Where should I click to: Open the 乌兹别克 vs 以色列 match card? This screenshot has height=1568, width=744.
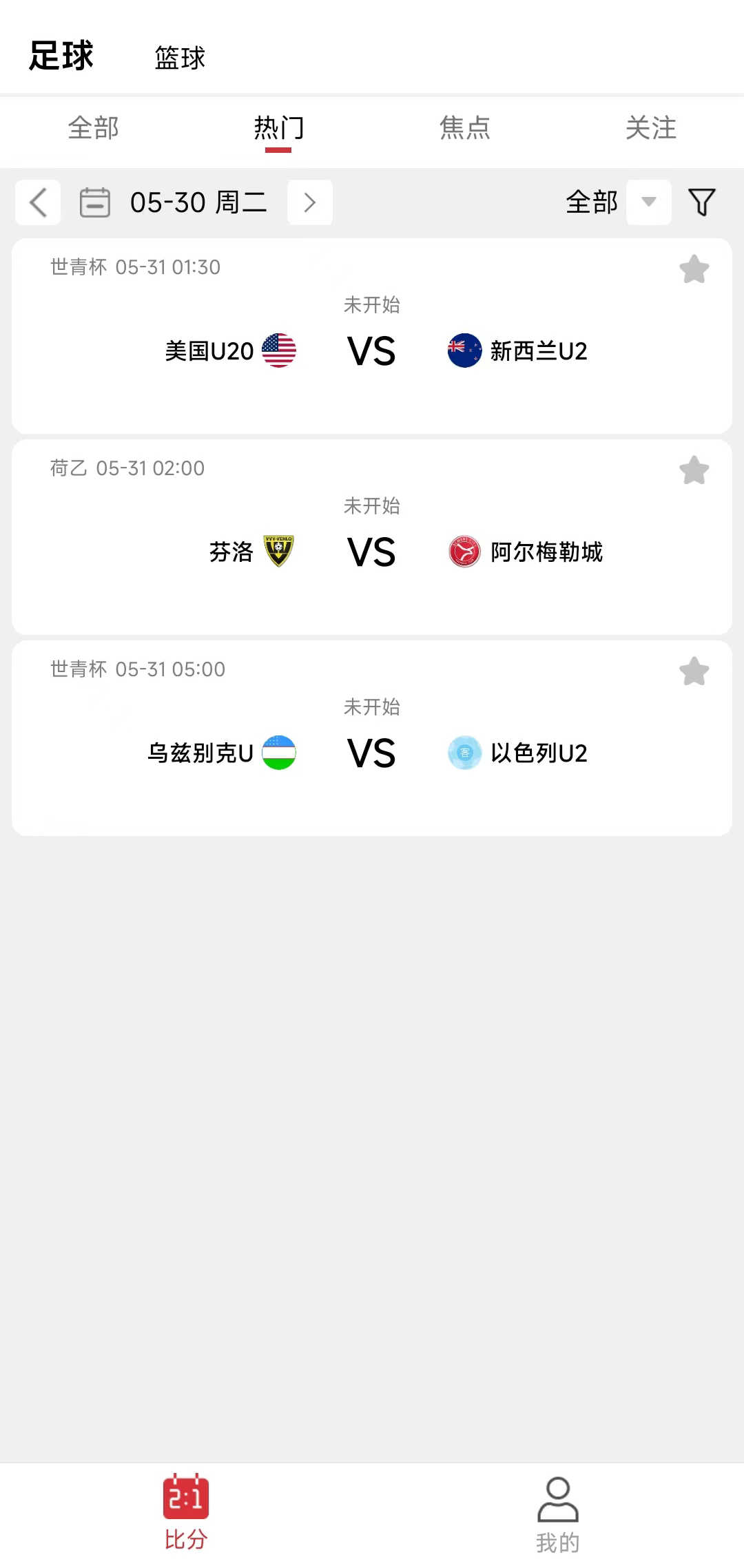[372, 753]
